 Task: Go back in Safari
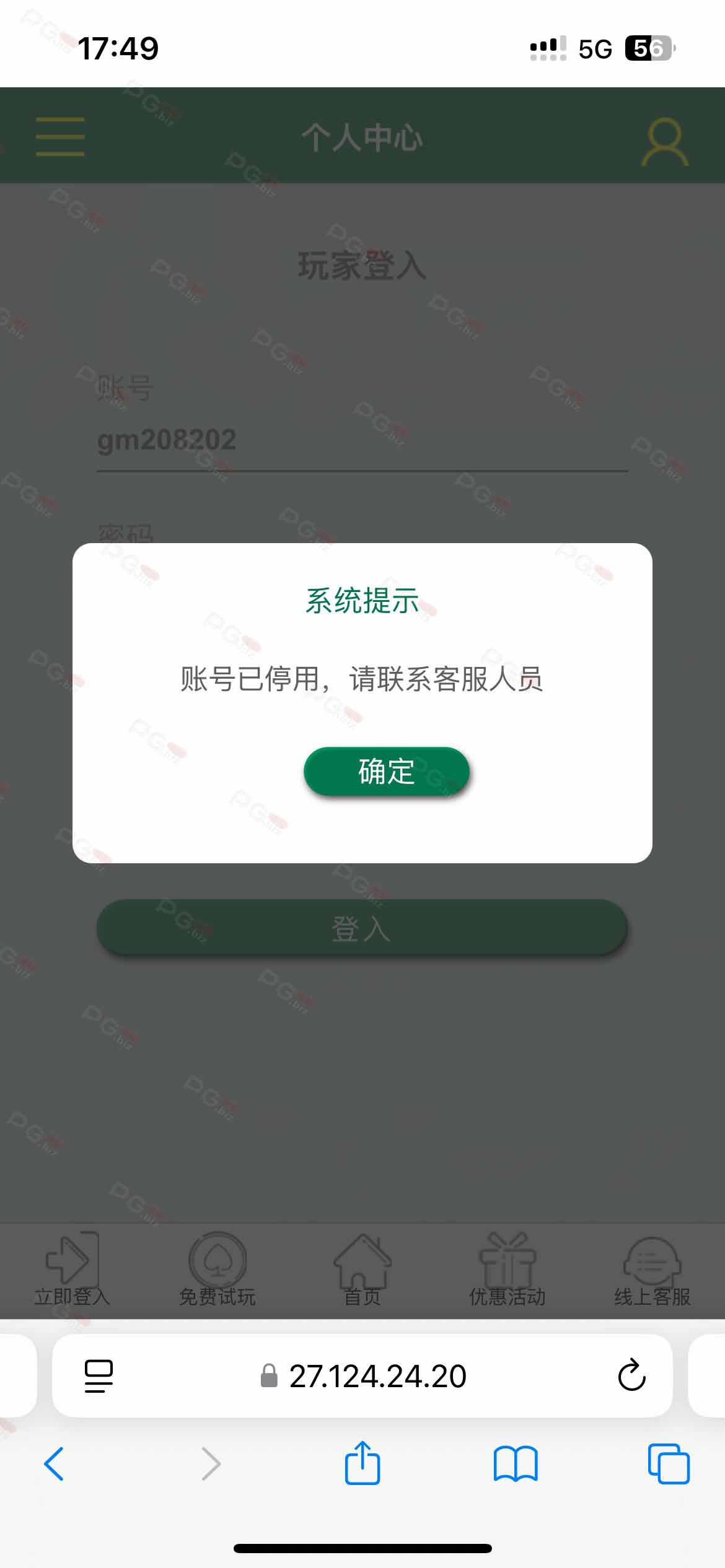pos(55,1464)
